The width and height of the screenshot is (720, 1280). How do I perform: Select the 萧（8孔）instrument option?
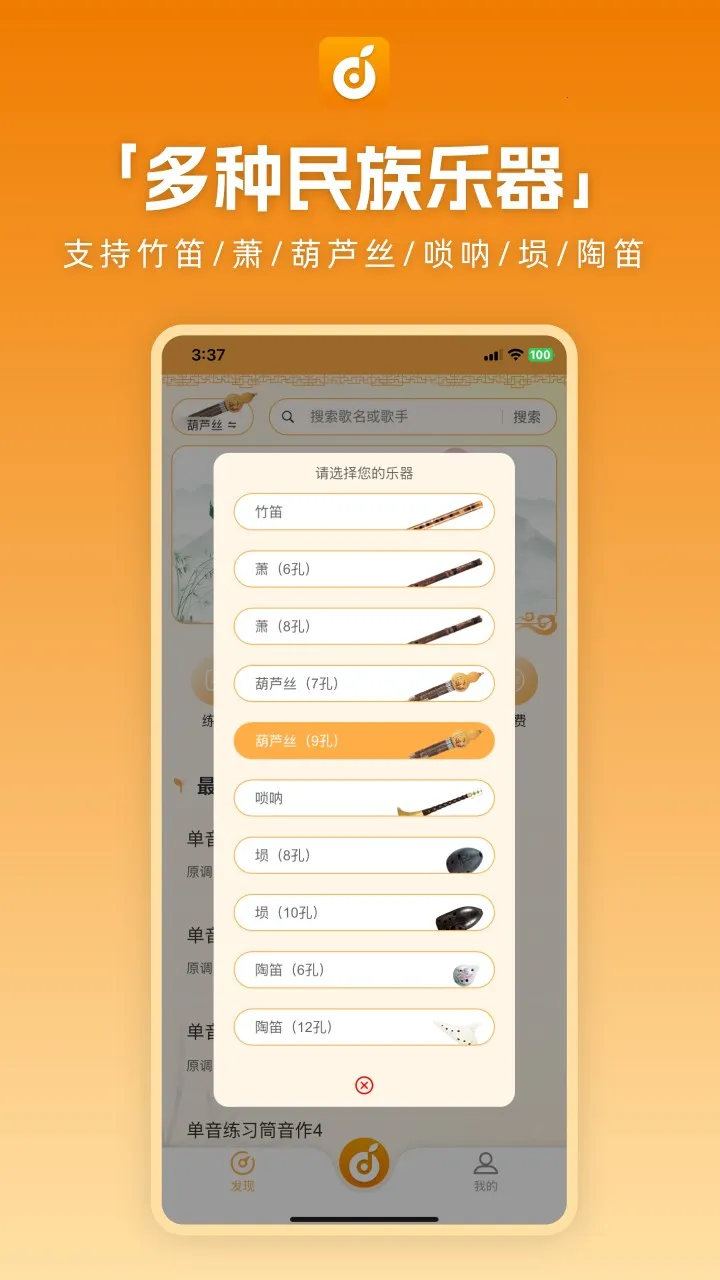[x=363, y=626]
